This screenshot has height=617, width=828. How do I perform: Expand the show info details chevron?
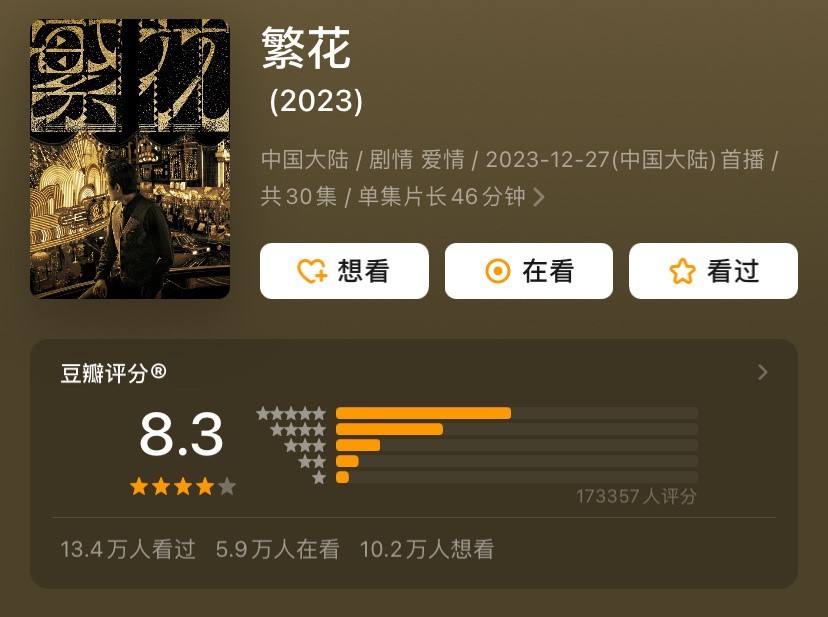coord(539,198)
